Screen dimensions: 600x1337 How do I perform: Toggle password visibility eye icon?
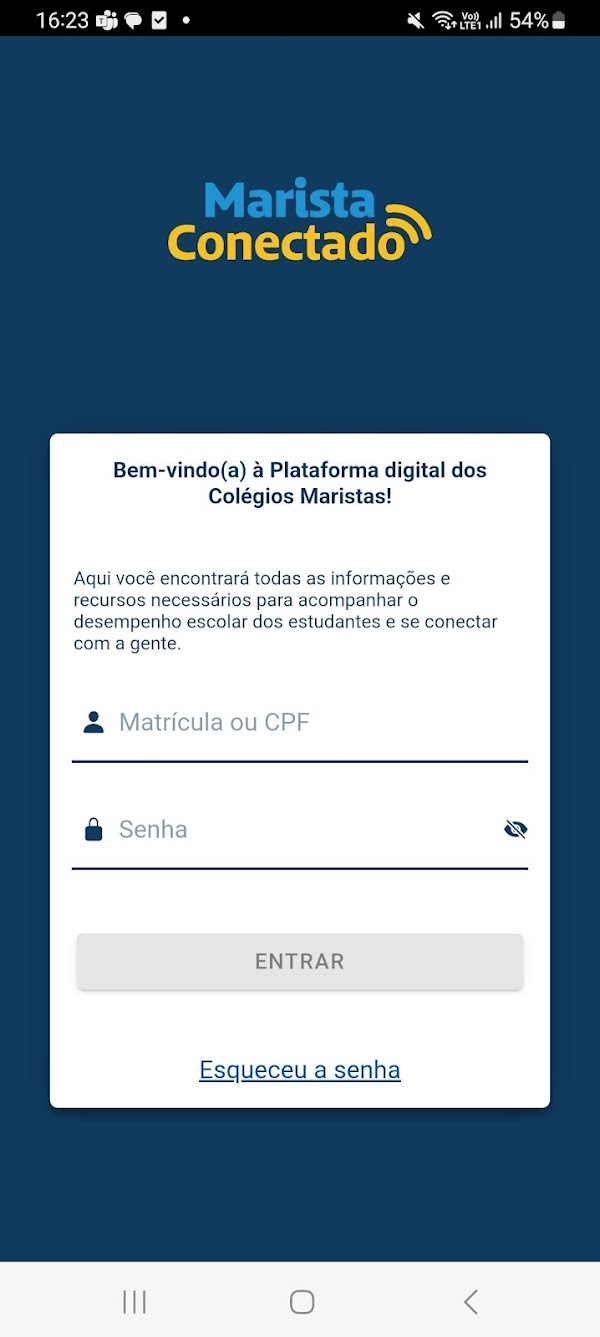[x=515, y=830]
